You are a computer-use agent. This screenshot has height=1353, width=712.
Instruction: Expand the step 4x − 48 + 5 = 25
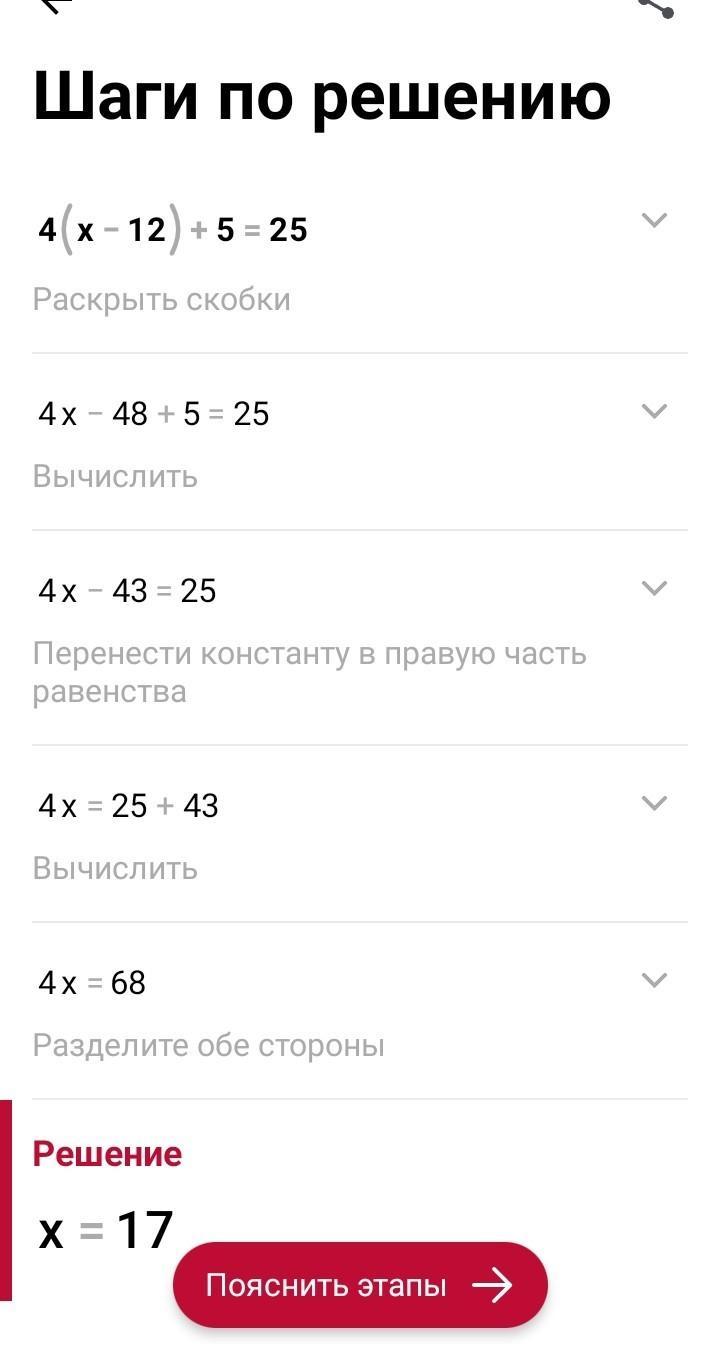click(654, 411)
